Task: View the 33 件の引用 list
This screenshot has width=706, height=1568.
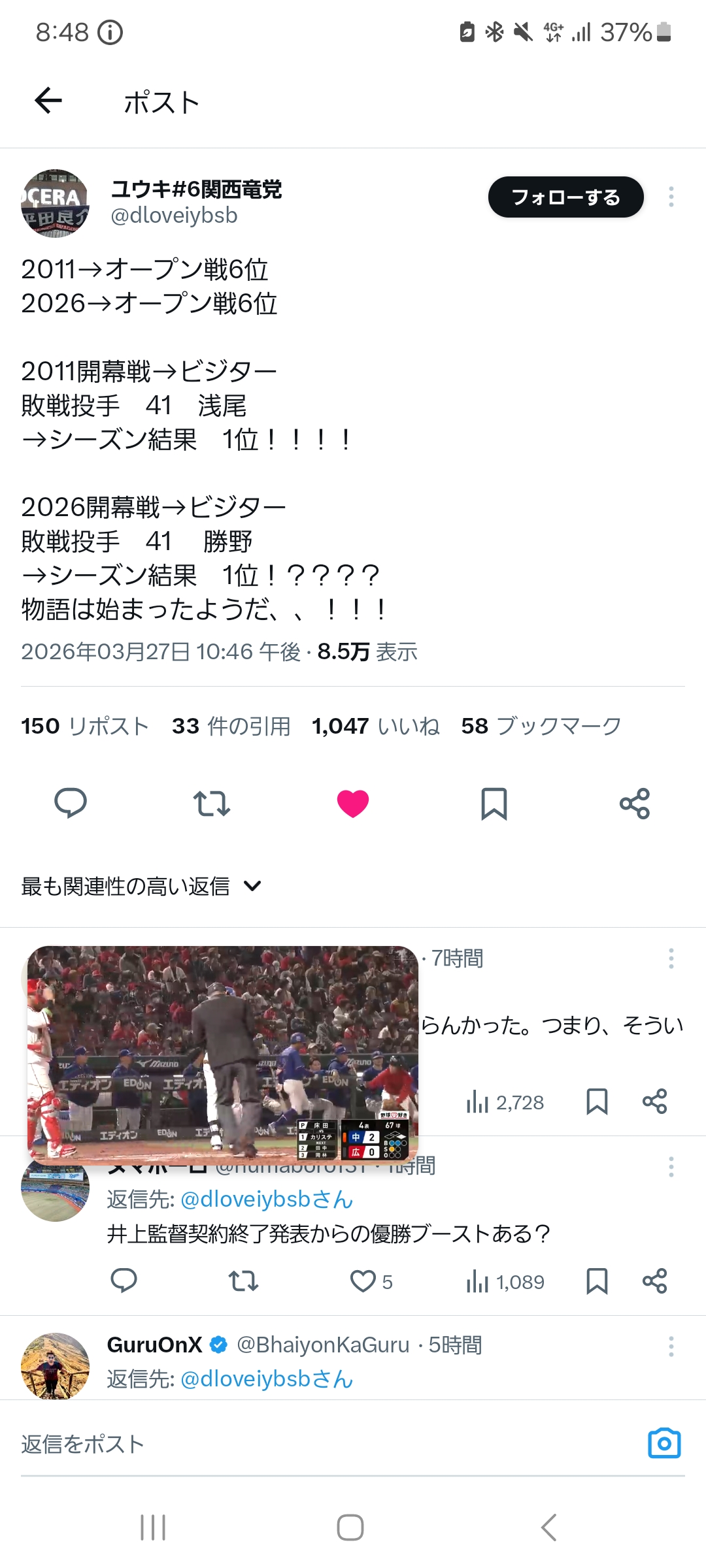Action: (x=231, y=726)
